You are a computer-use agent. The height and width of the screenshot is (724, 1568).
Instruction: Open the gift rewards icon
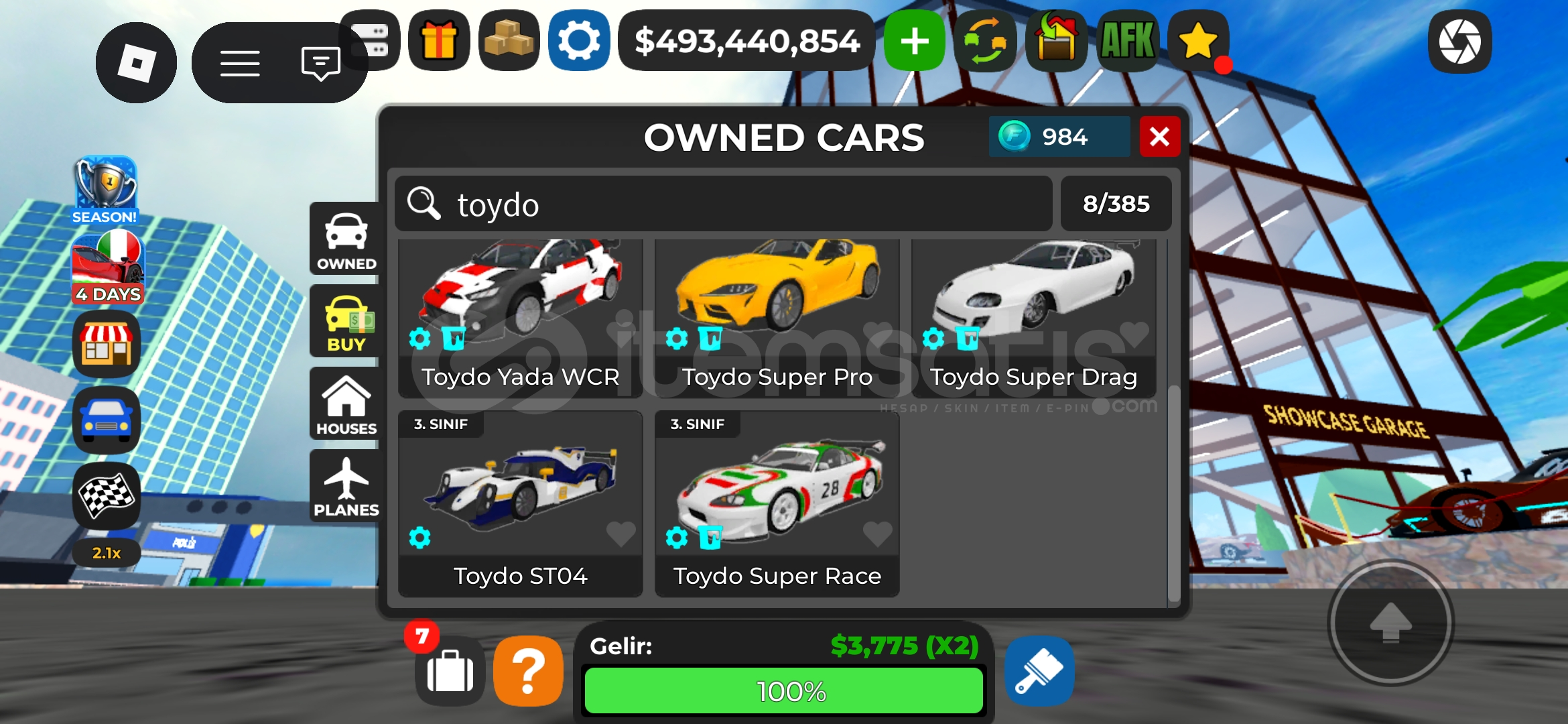coord(439,41)
